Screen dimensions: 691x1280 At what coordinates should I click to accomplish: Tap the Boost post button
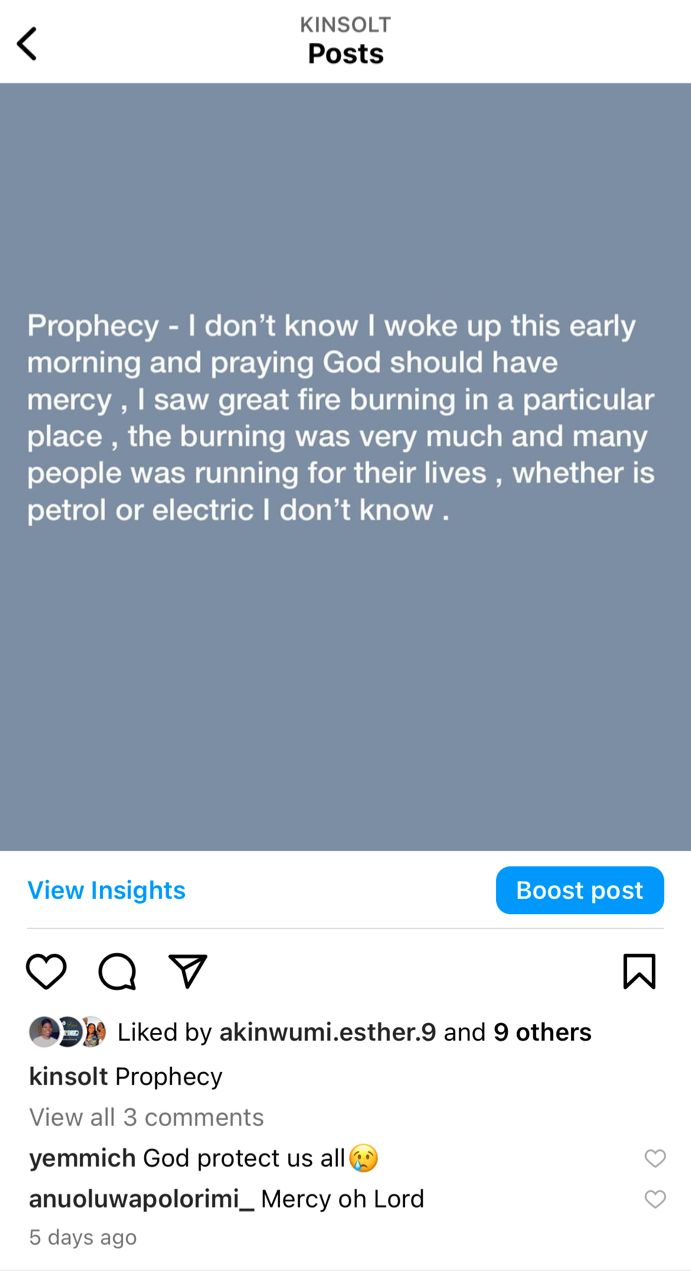point(579,890)
